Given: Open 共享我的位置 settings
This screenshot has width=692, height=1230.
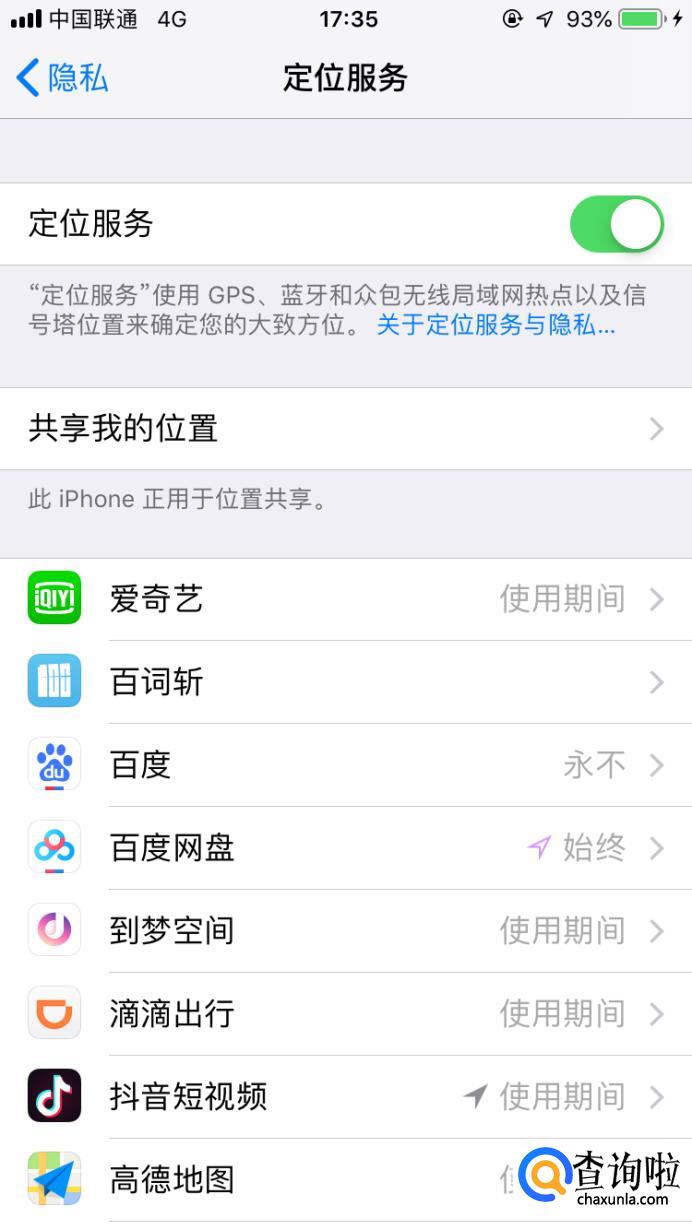Looking at the screenshot, I should click(346, 429).
